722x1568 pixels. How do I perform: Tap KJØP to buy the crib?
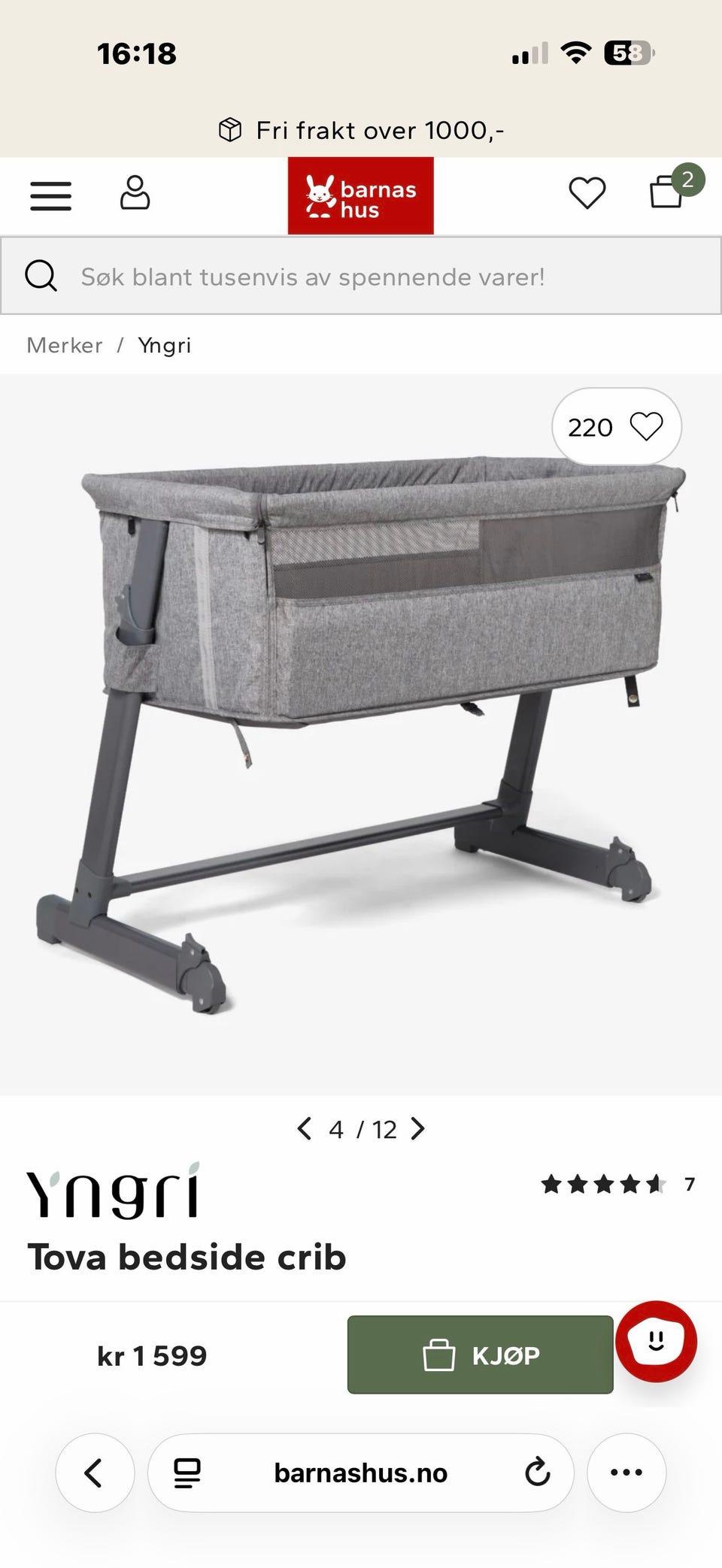[481, 1355]
